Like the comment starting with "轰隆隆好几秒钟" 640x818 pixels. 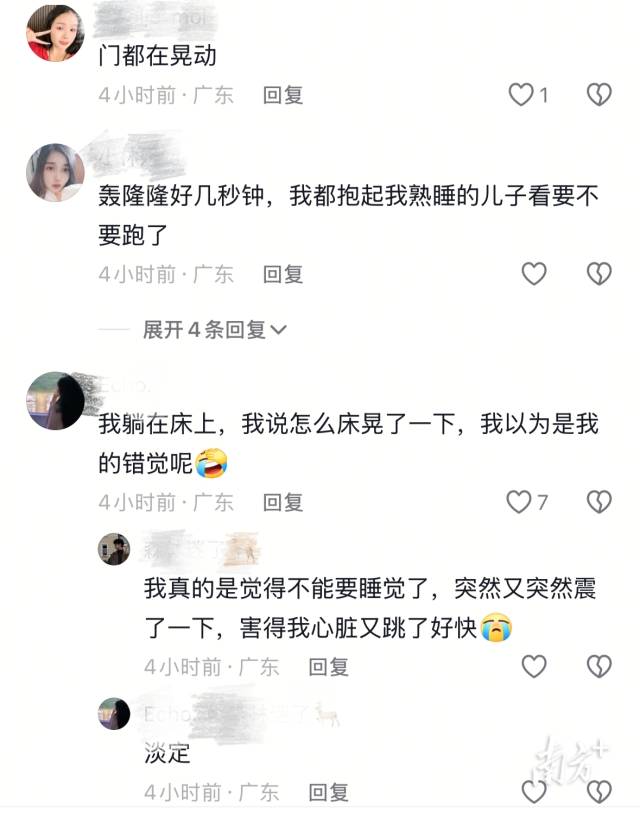[x=534, y=273]
